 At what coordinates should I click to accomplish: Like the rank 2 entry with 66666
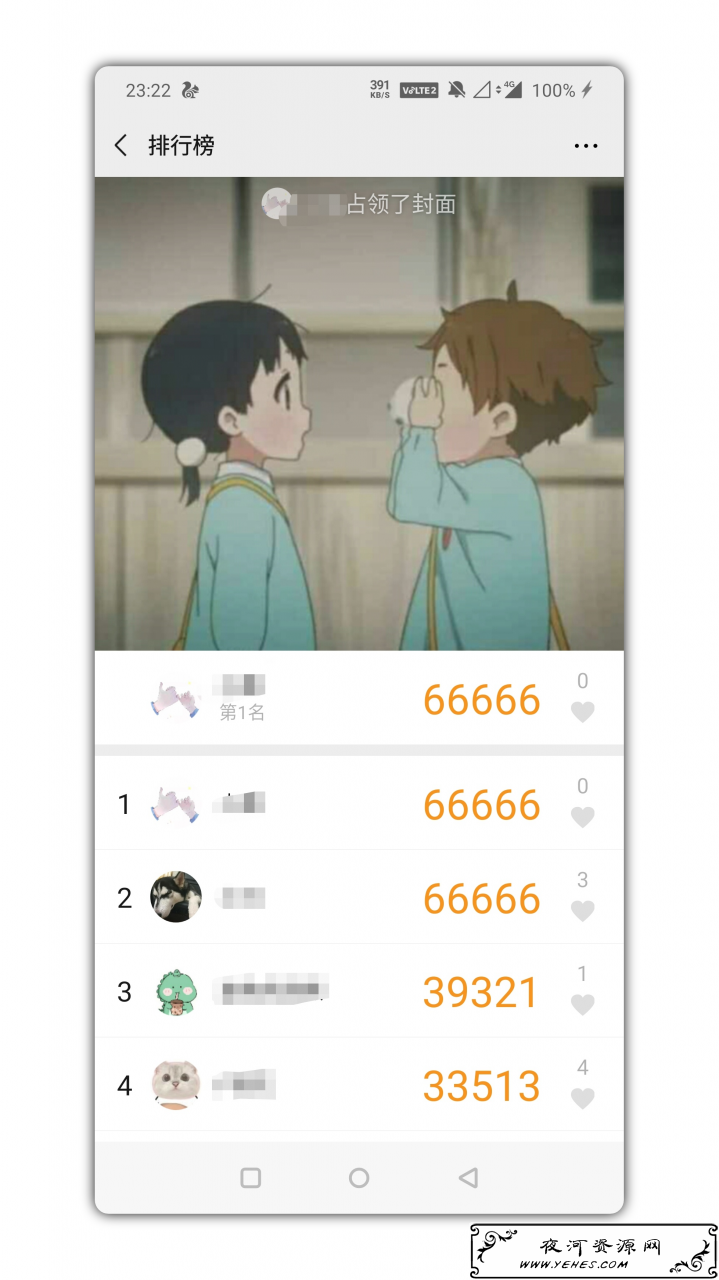[x=583, y=911]
